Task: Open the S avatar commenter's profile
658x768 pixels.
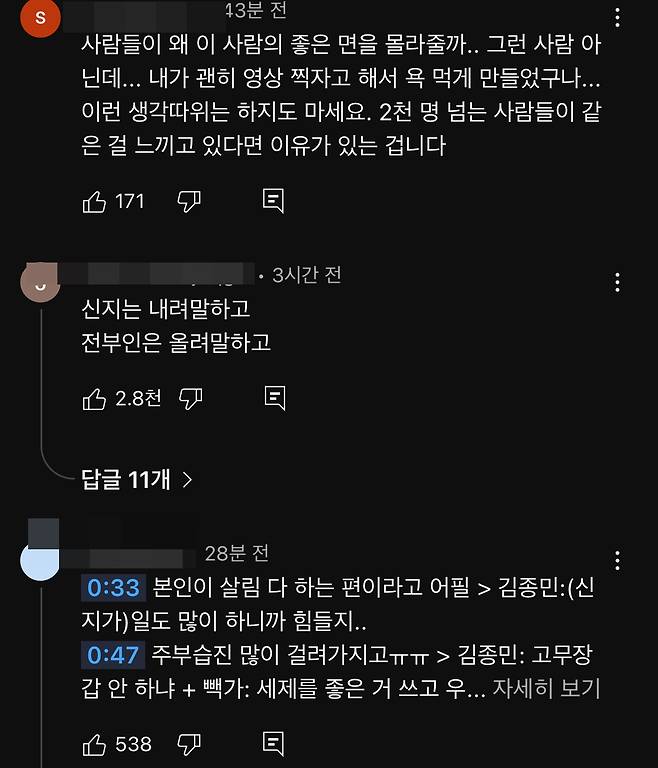Action: [40, 19]
